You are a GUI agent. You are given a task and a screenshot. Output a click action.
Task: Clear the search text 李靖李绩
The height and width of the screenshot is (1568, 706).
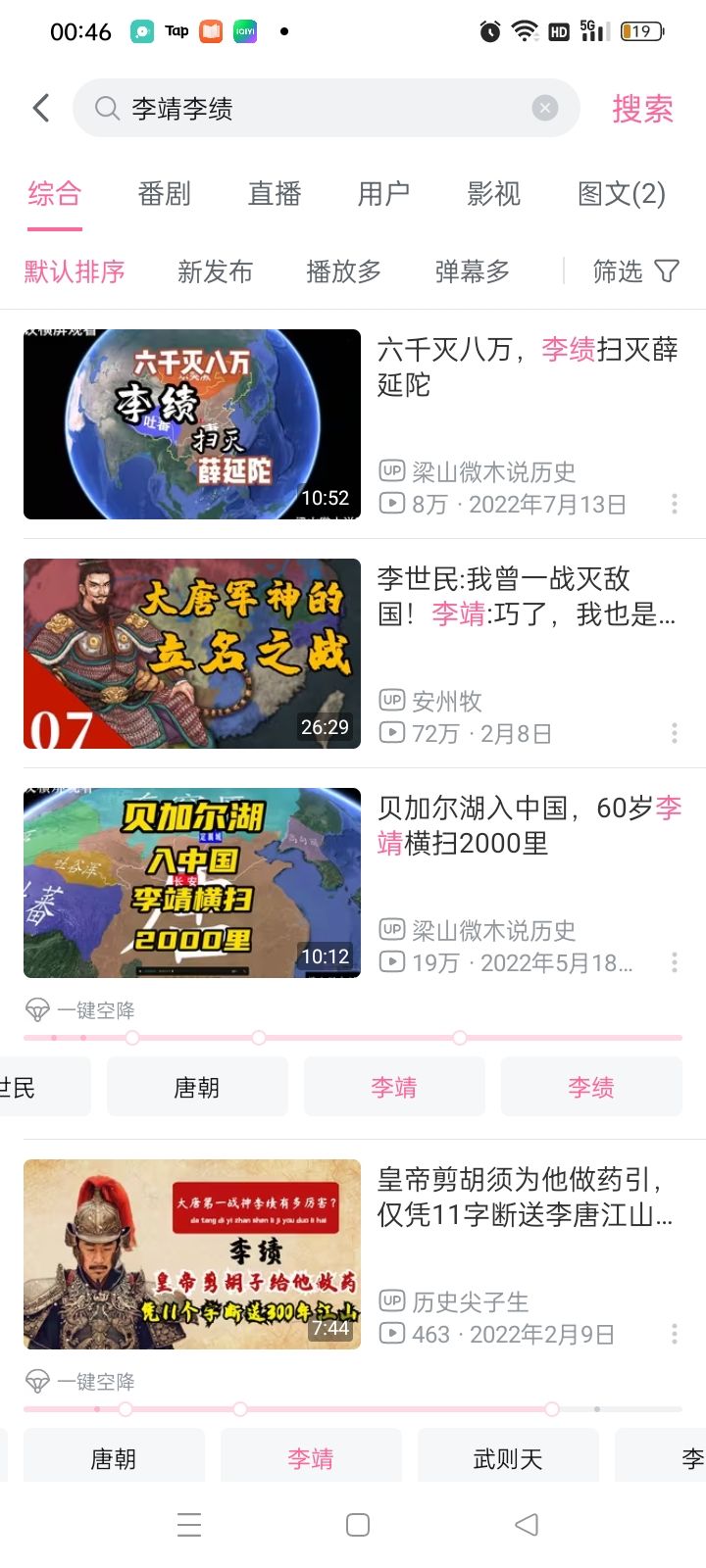click(x=545, y=108)
